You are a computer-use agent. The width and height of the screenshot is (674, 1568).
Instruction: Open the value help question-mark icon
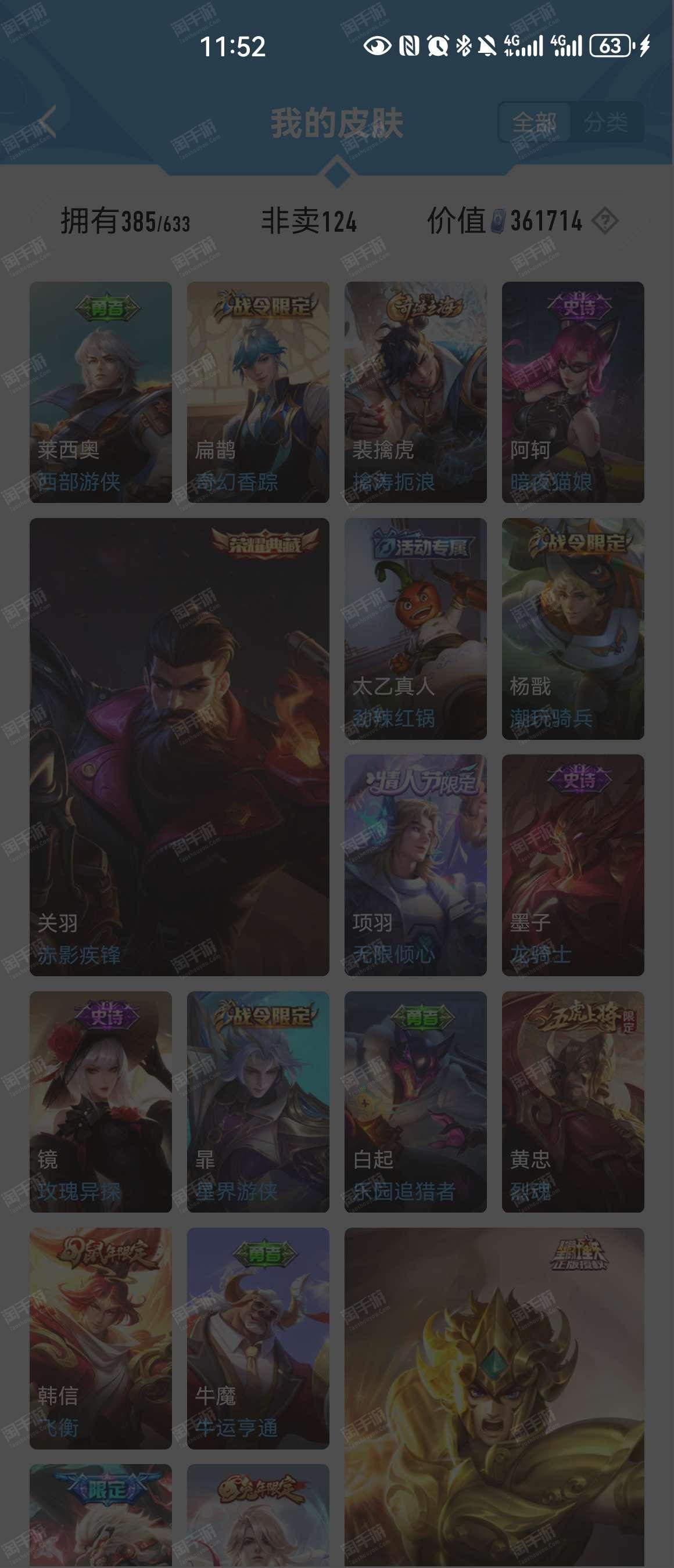click(x=605, y=220)
